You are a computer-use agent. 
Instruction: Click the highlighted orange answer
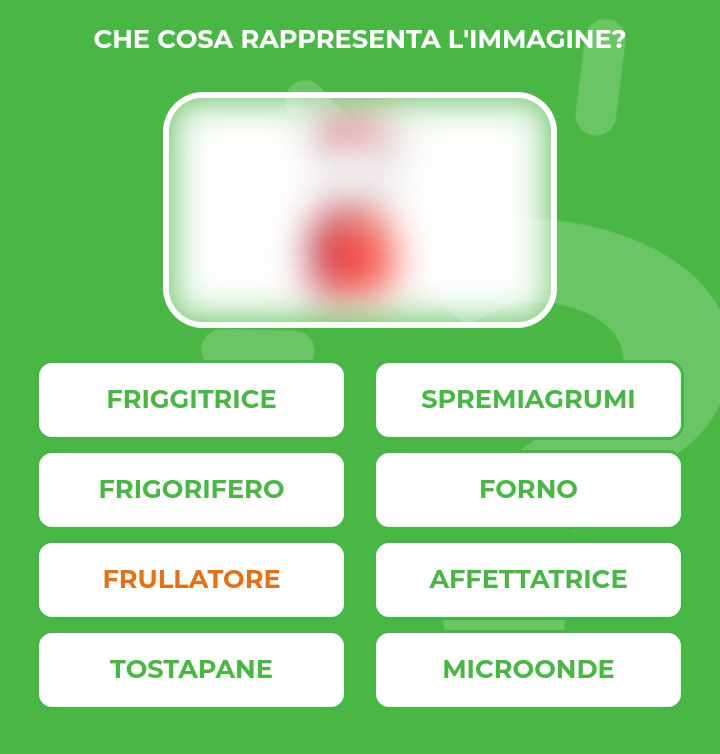[x=191, y=579]
